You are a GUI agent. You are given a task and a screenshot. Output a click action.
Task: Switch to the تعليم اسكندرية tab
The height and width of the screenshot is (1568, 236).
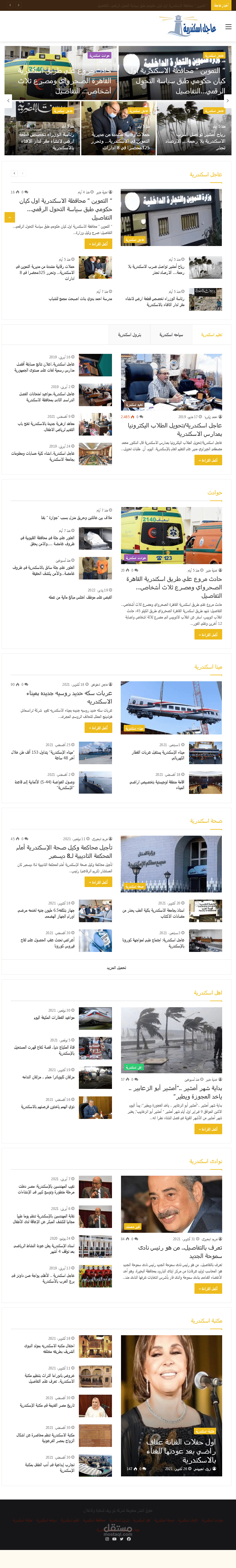(x=212, y=334)
